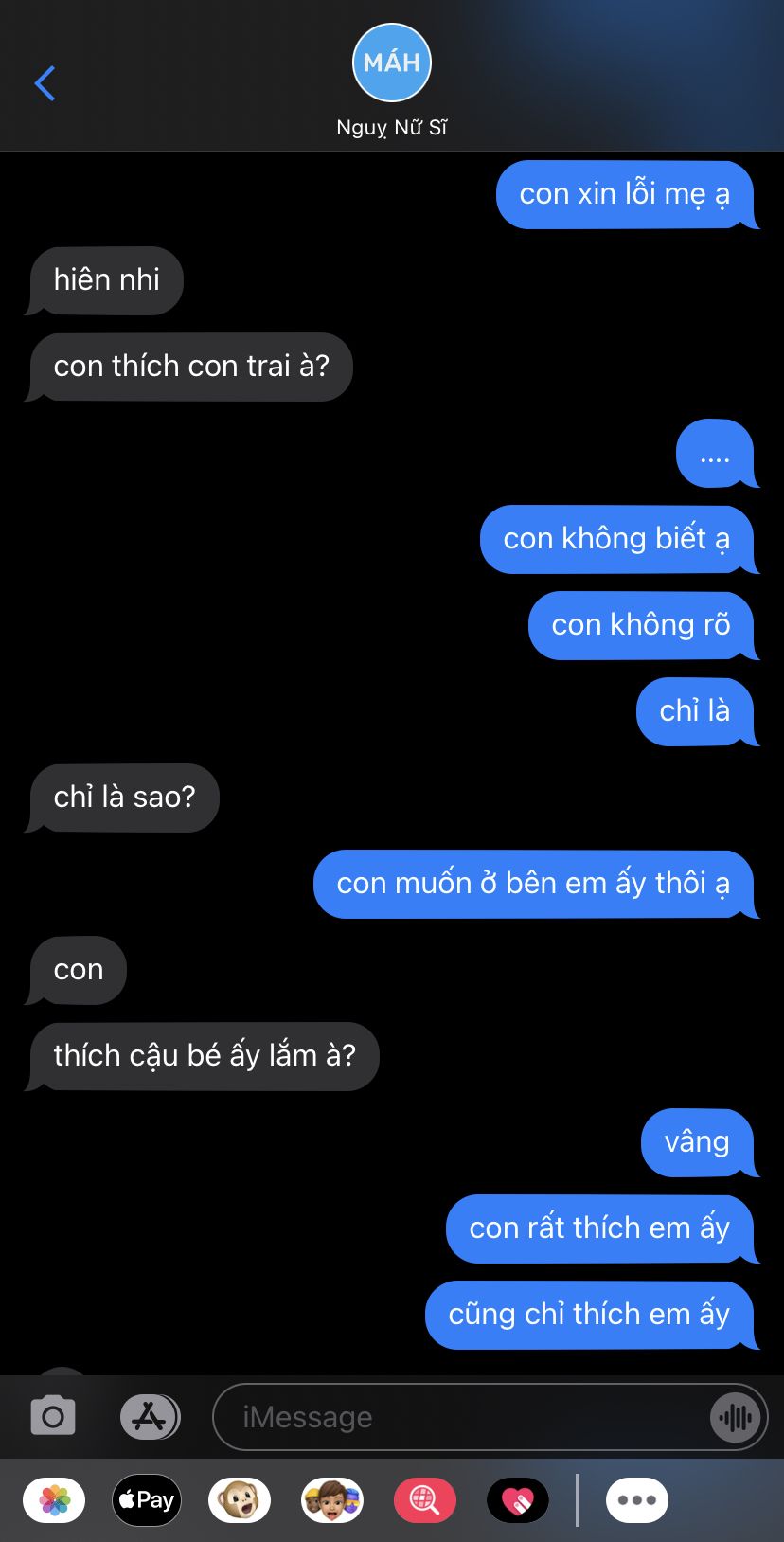Open the images search app
The height and width of the screenshot is (1542, 784).
425,1500
